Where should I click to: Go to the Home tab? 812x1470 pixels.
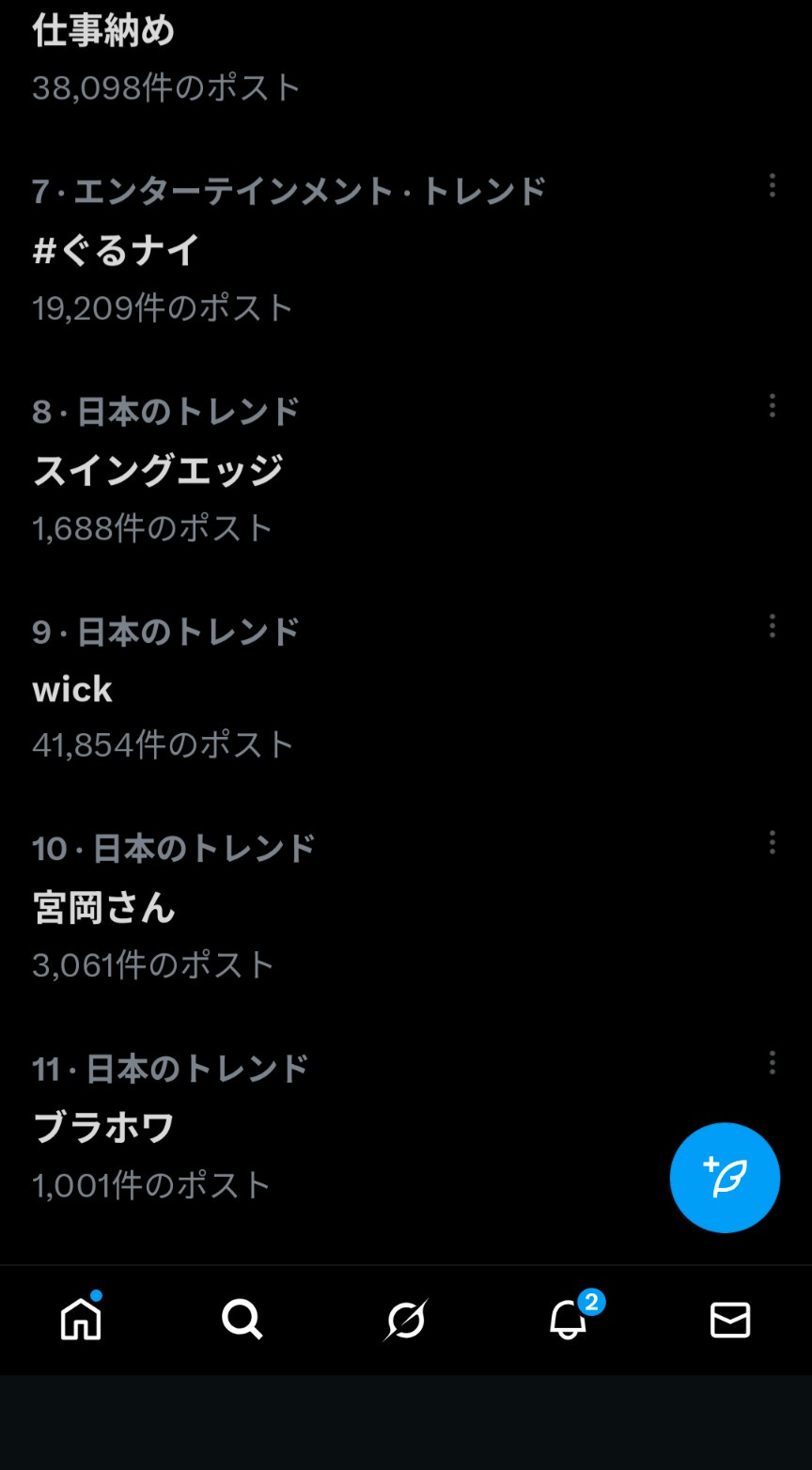coord(81,1320)
